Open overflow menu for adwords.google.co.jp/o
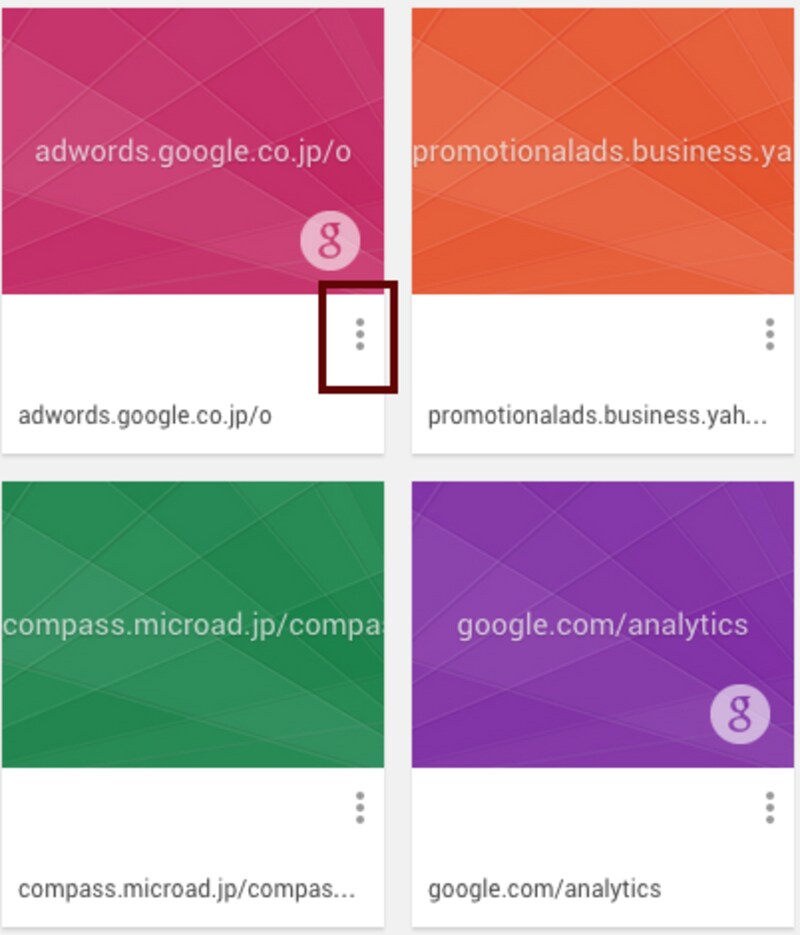800x935 pixels. [x=360, y=334]
